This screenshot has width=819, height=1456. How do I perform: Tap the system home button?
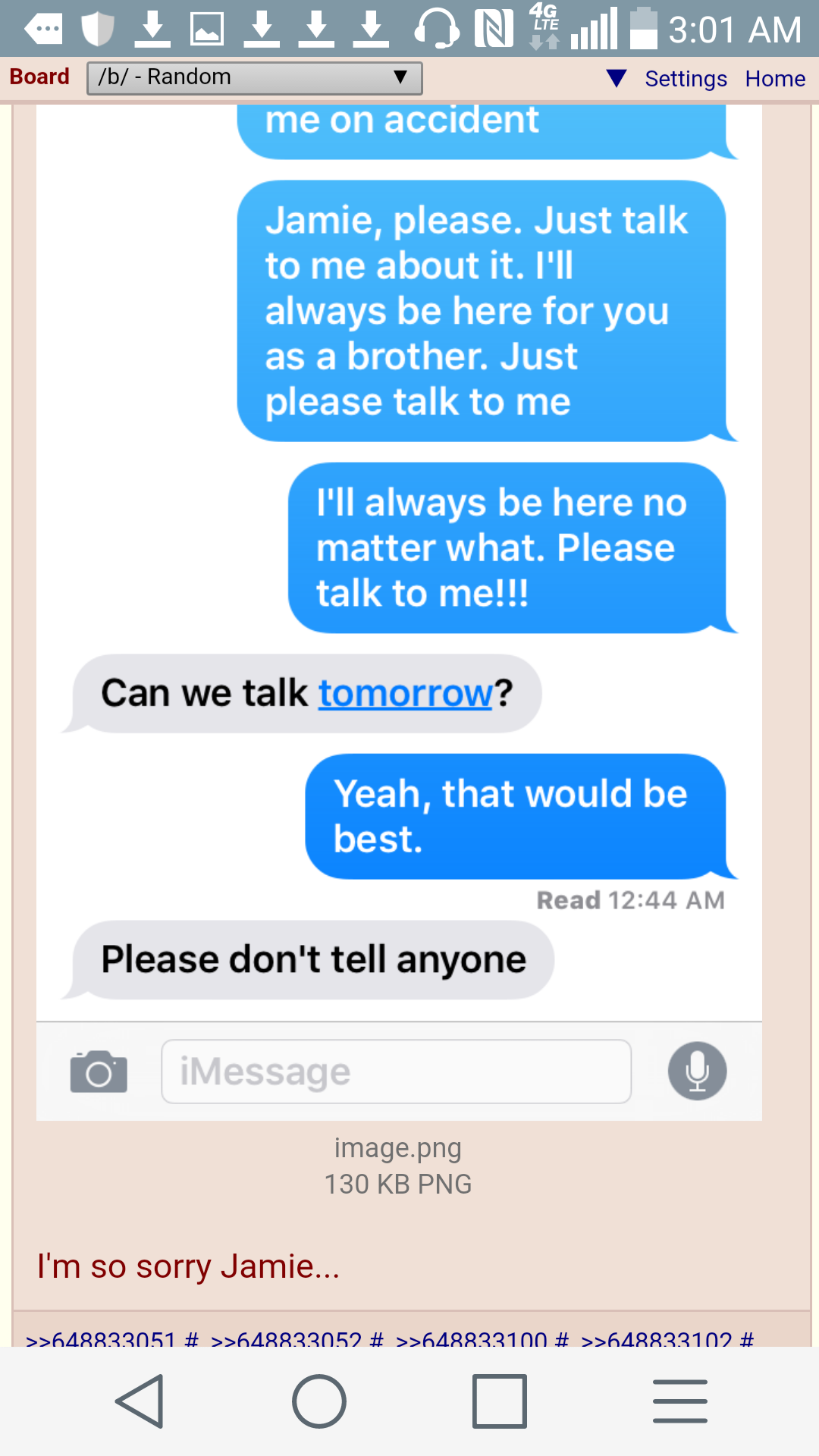(x=319, y=1401)
